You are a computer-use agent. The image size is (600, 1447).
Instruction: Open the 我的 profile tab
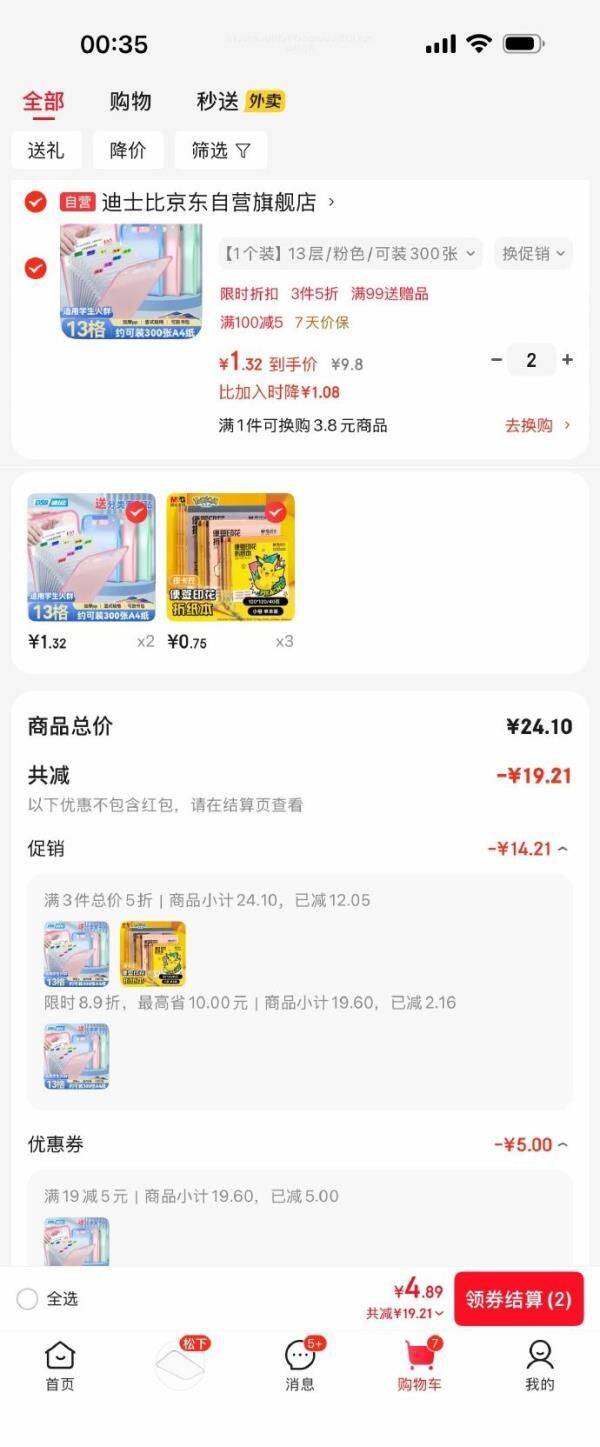[540, 1366]
